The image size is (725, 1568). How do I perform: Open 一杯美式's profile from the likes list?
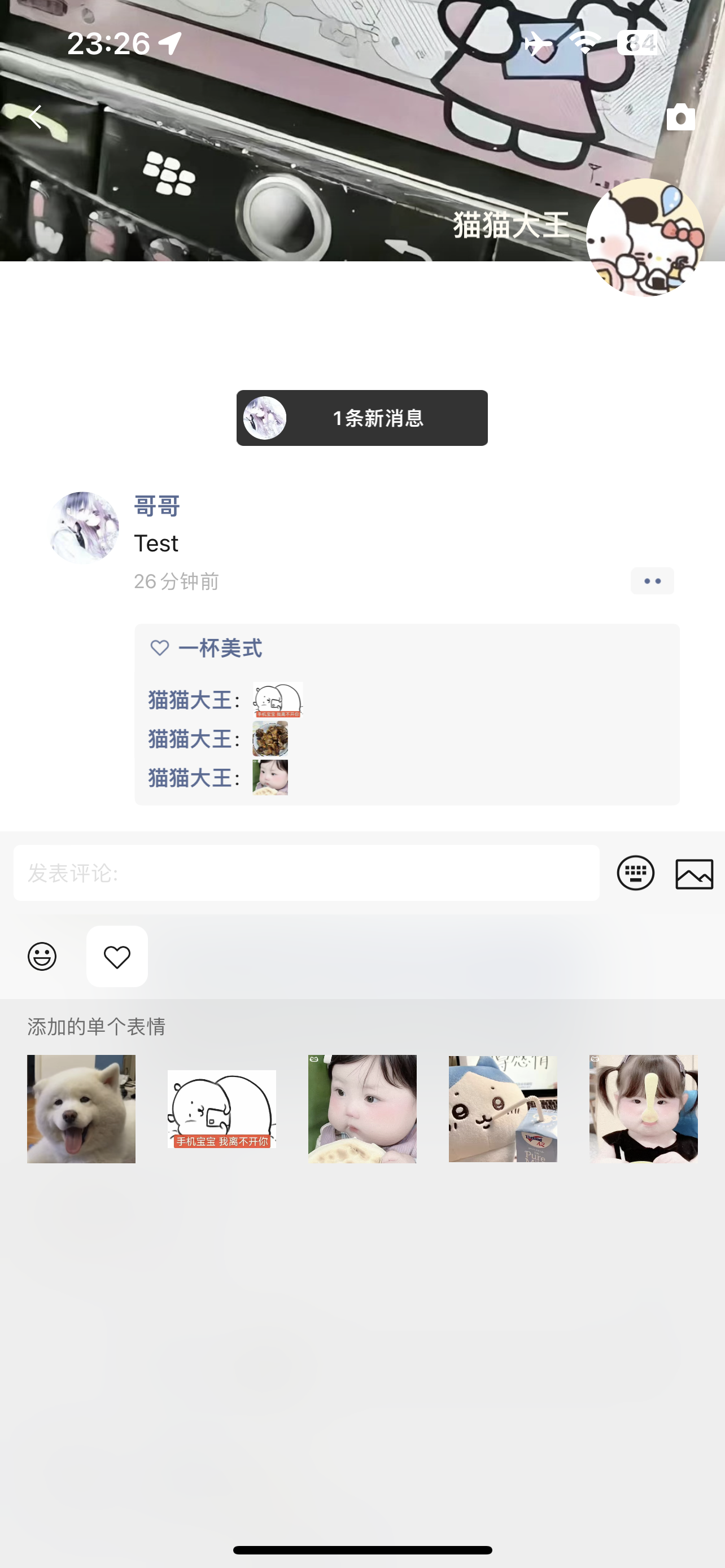pyautogui.click(x=220, y=649)
